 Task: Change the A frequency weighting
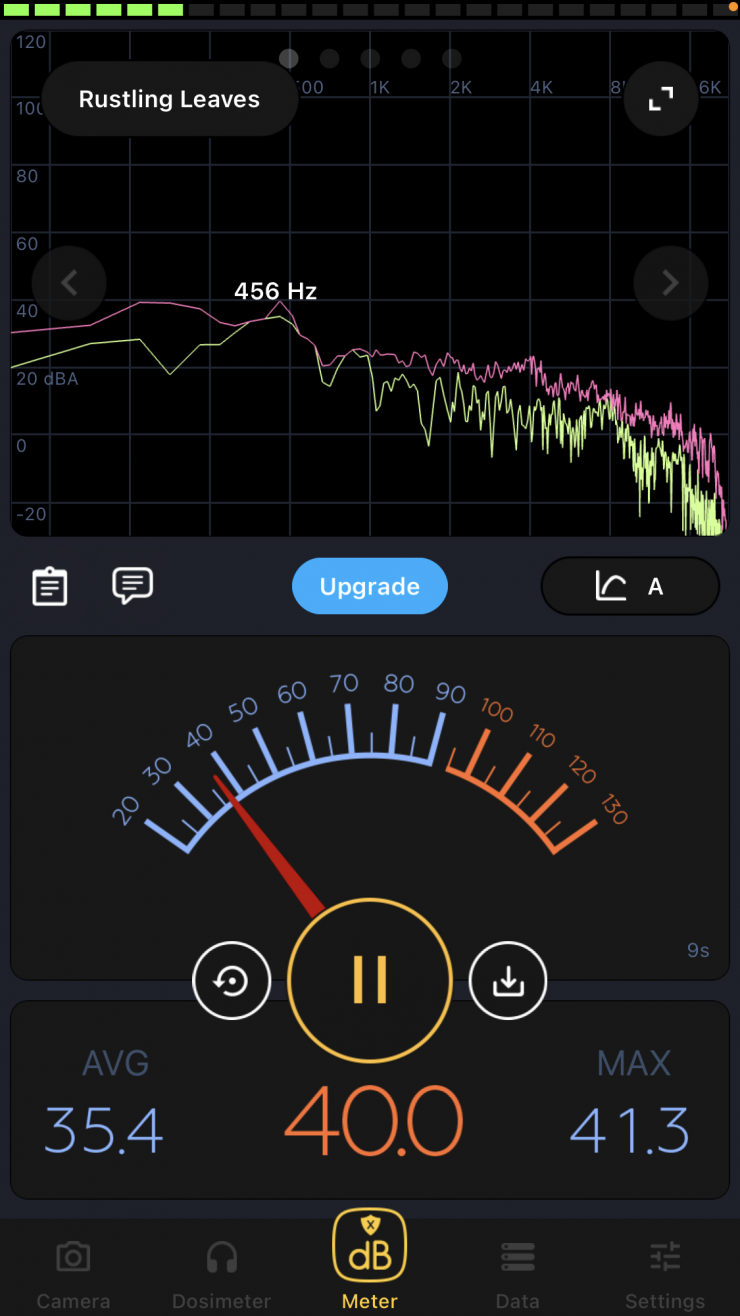click(x=630, y=586)
